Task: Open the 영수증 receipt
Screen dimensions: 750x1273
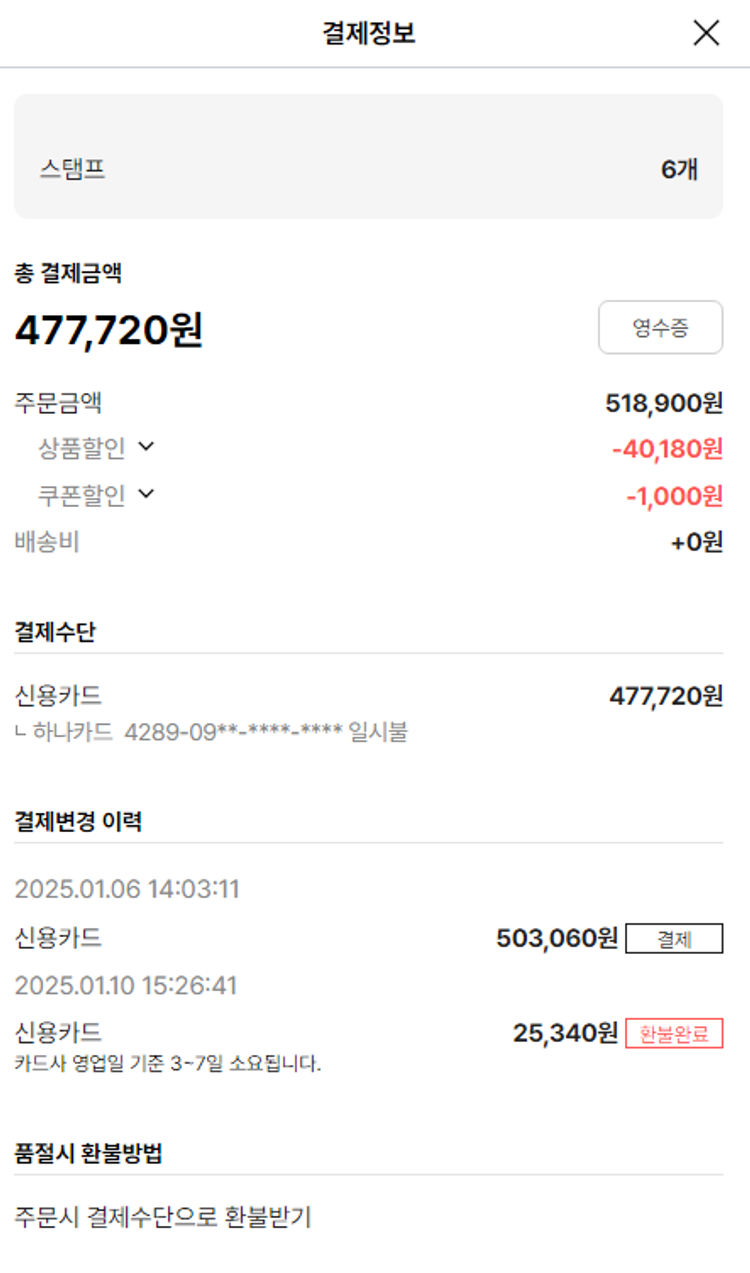Action: [x=660, y=327]
